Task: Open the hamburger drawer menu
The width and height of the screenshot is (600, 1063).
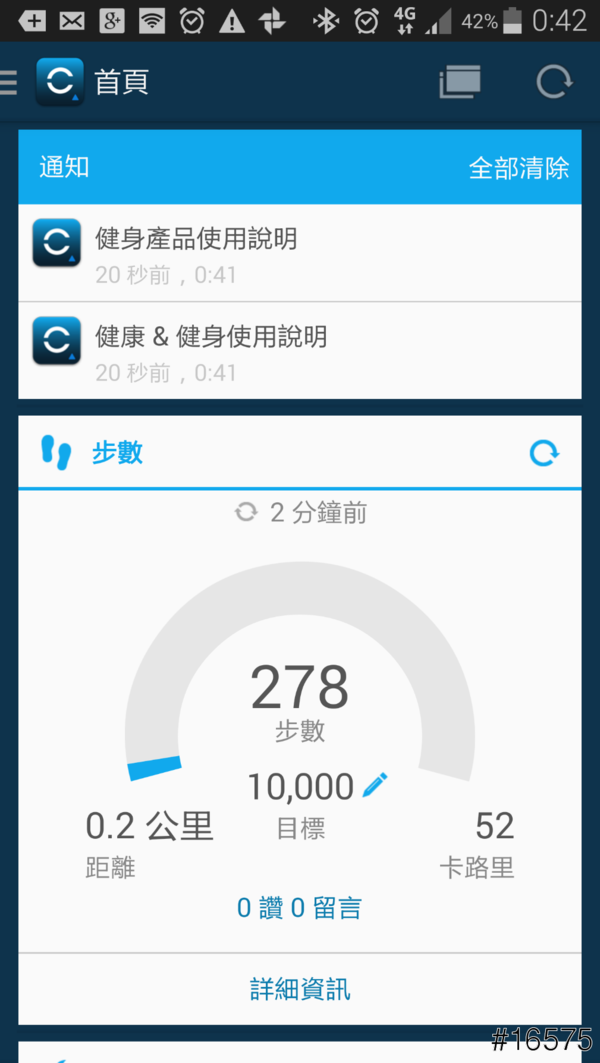Action: 10,82
